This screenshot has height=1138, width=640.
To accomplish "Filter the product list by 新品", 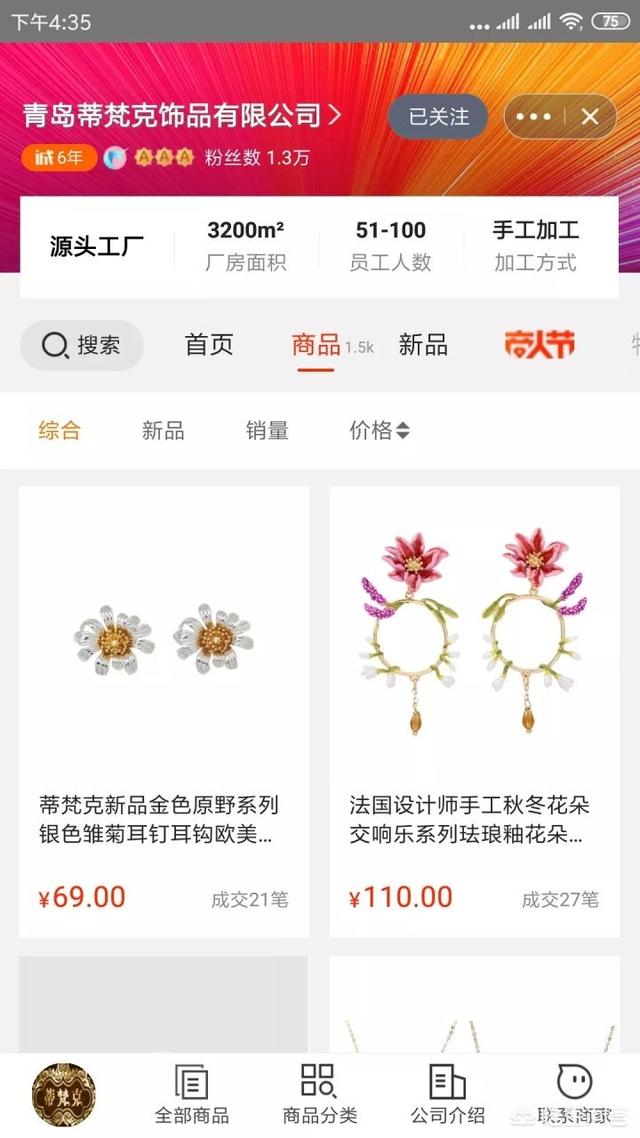I will tap(163, 431).
